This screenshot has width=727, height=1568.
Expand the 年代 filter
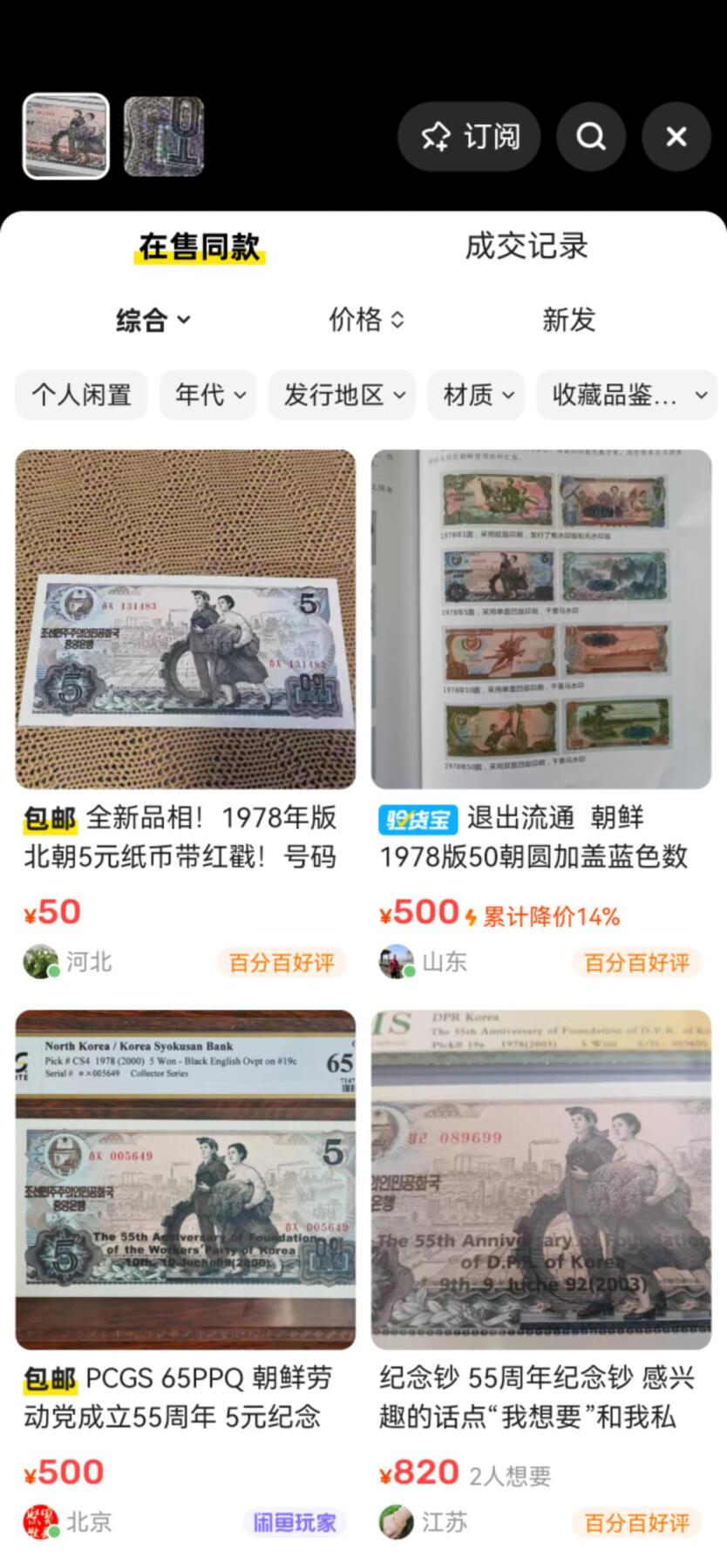(208, 395)
